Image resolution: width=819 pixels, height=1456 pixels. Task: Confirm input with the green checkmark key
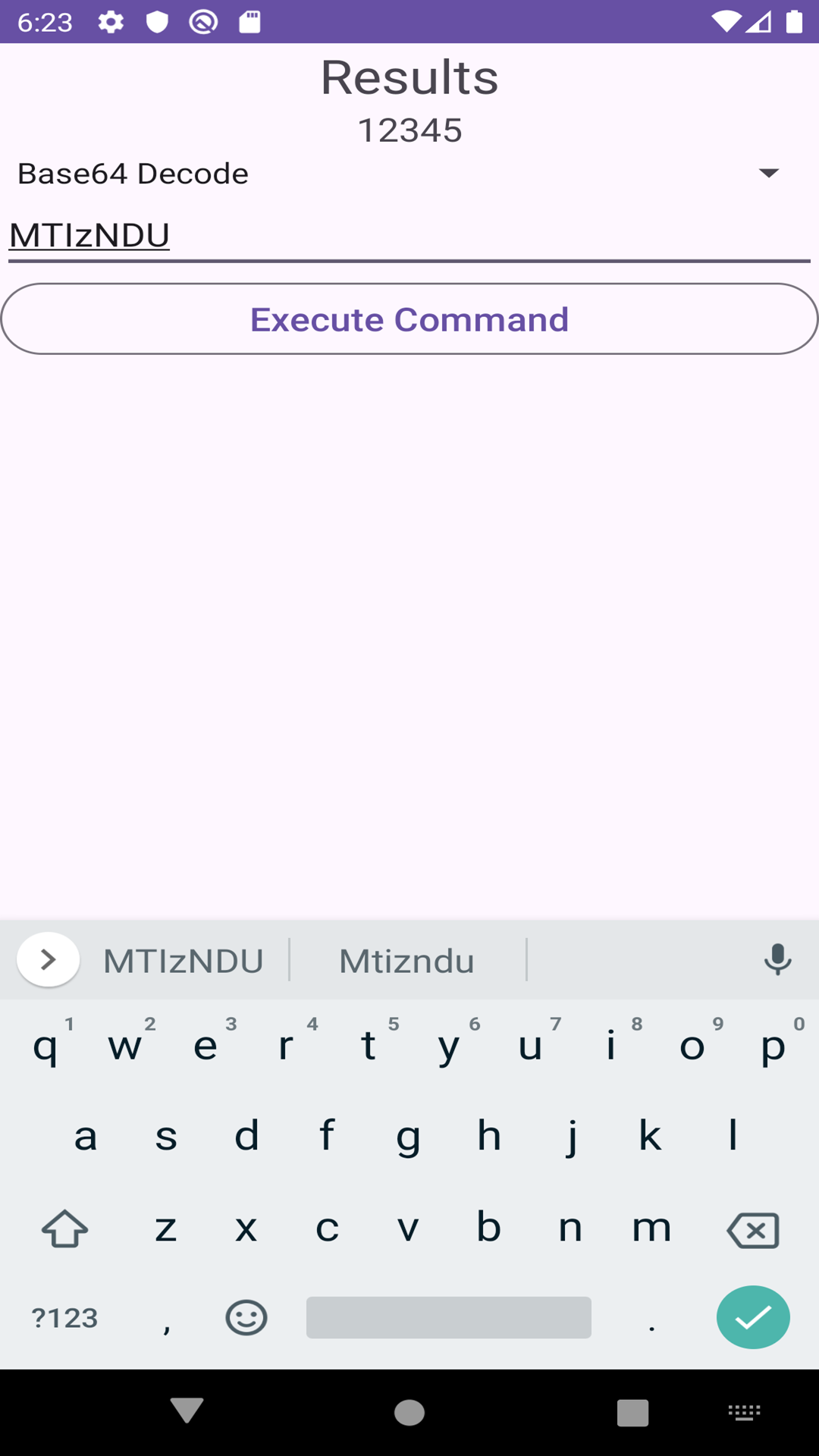coord(752,1317)
